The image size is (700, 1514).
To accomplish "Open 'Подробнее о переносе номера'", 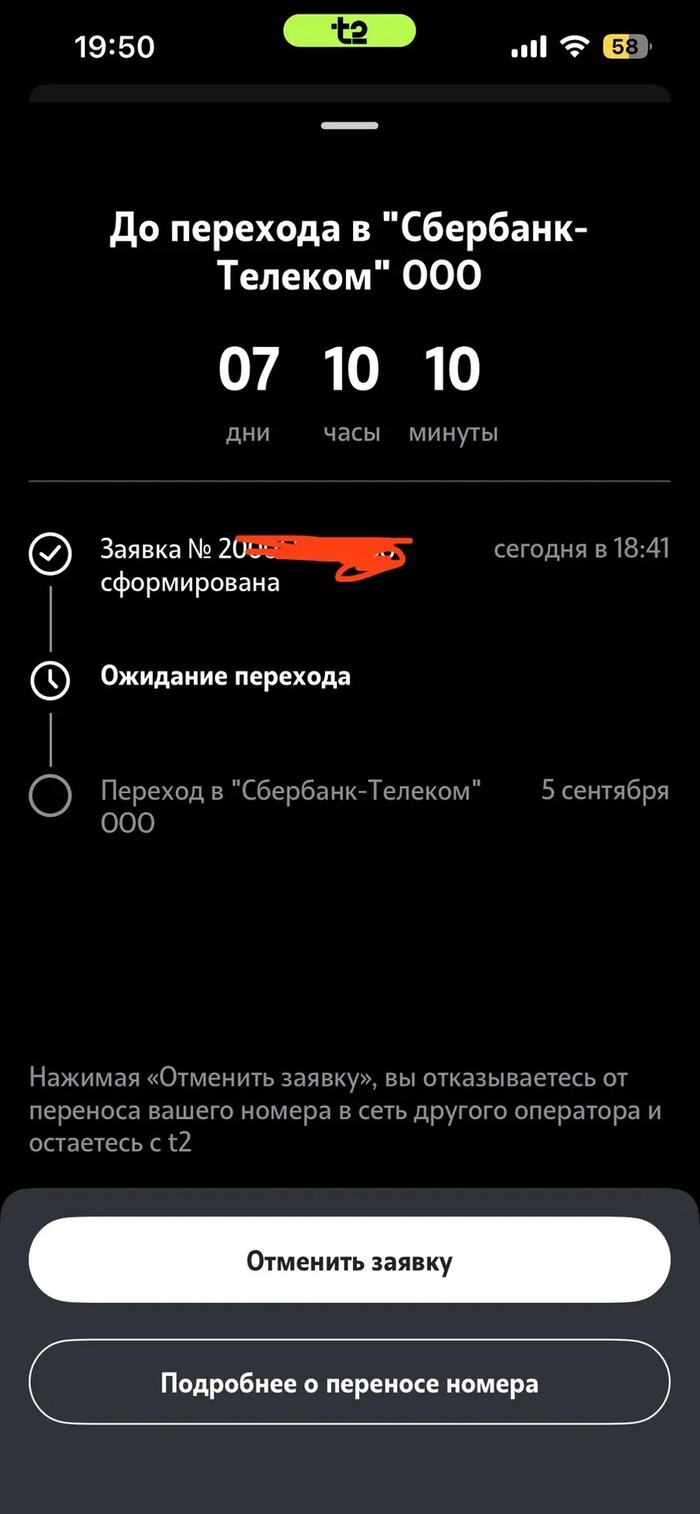I will [349, 1382].
